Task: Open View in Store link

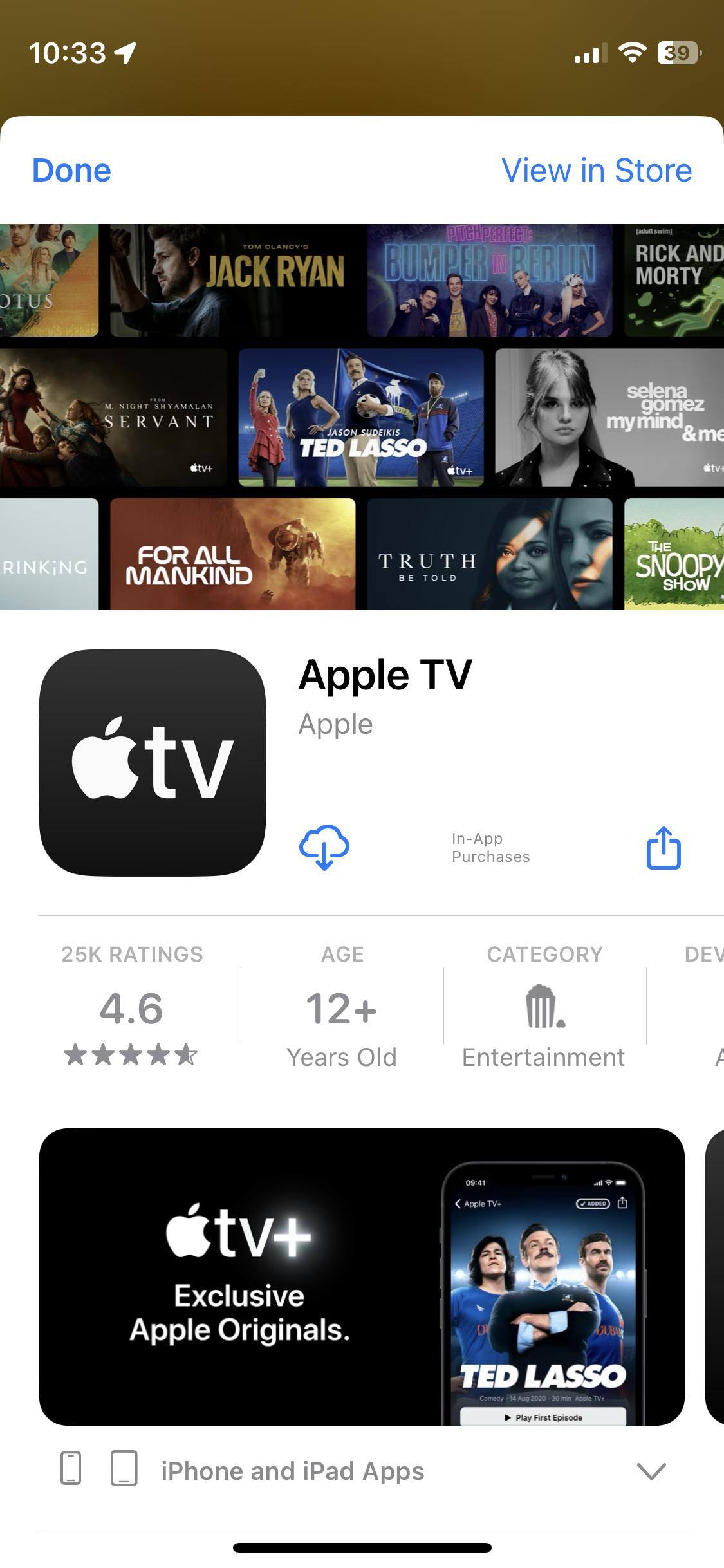Action: tap(596, 171)
